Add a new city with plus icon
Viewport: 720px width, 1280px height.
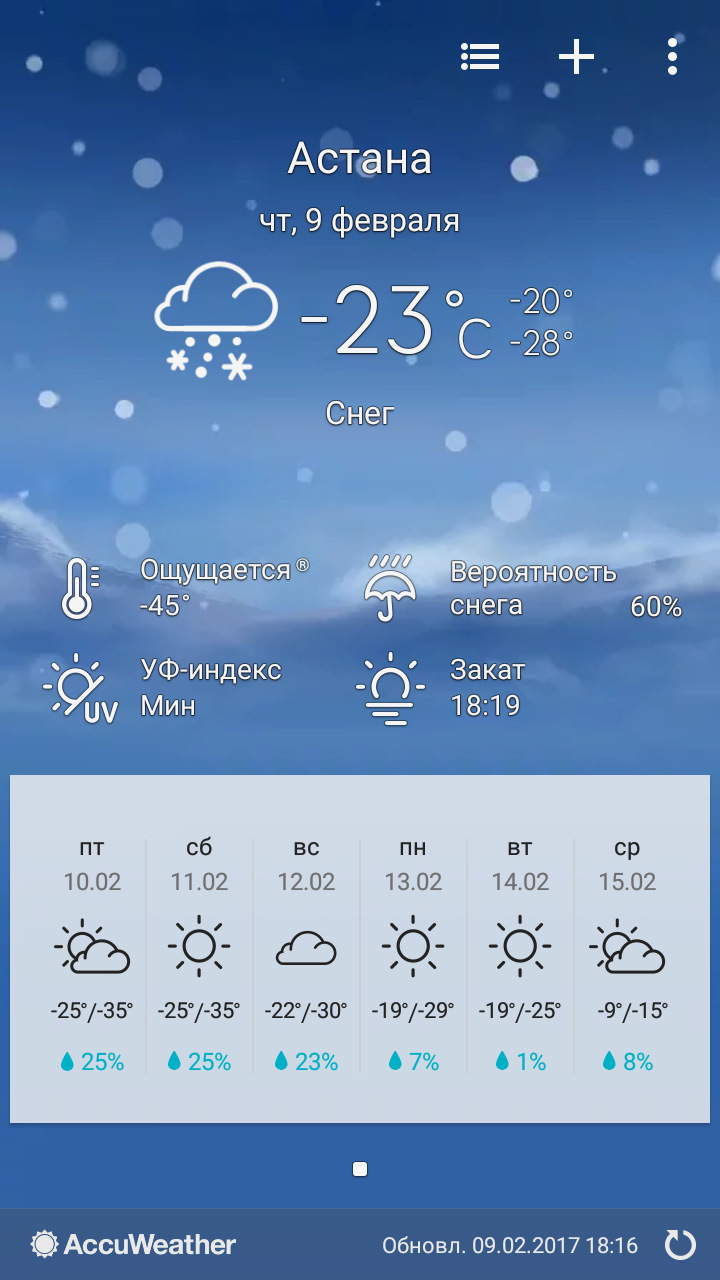(x=576, y=57)
